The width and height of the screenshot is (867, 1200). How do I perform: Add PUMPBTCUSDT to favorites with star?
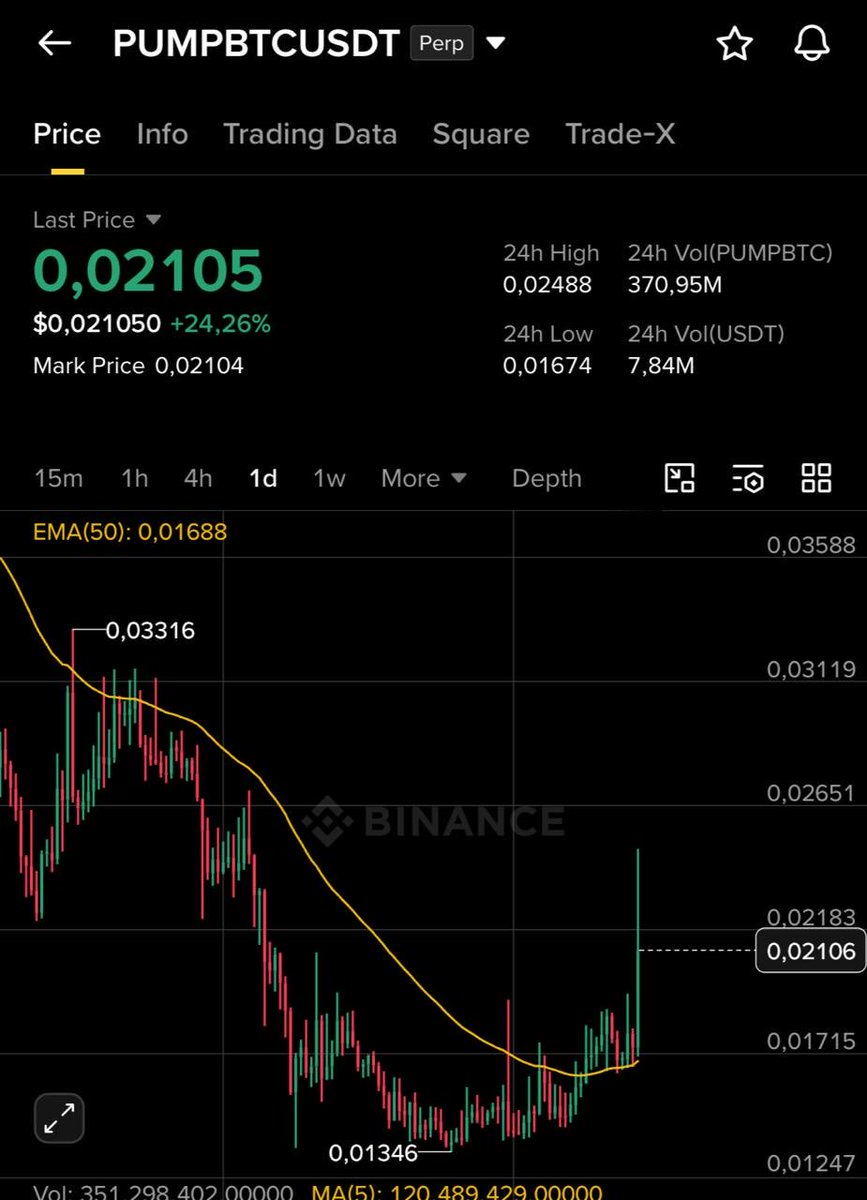[735, 43]
